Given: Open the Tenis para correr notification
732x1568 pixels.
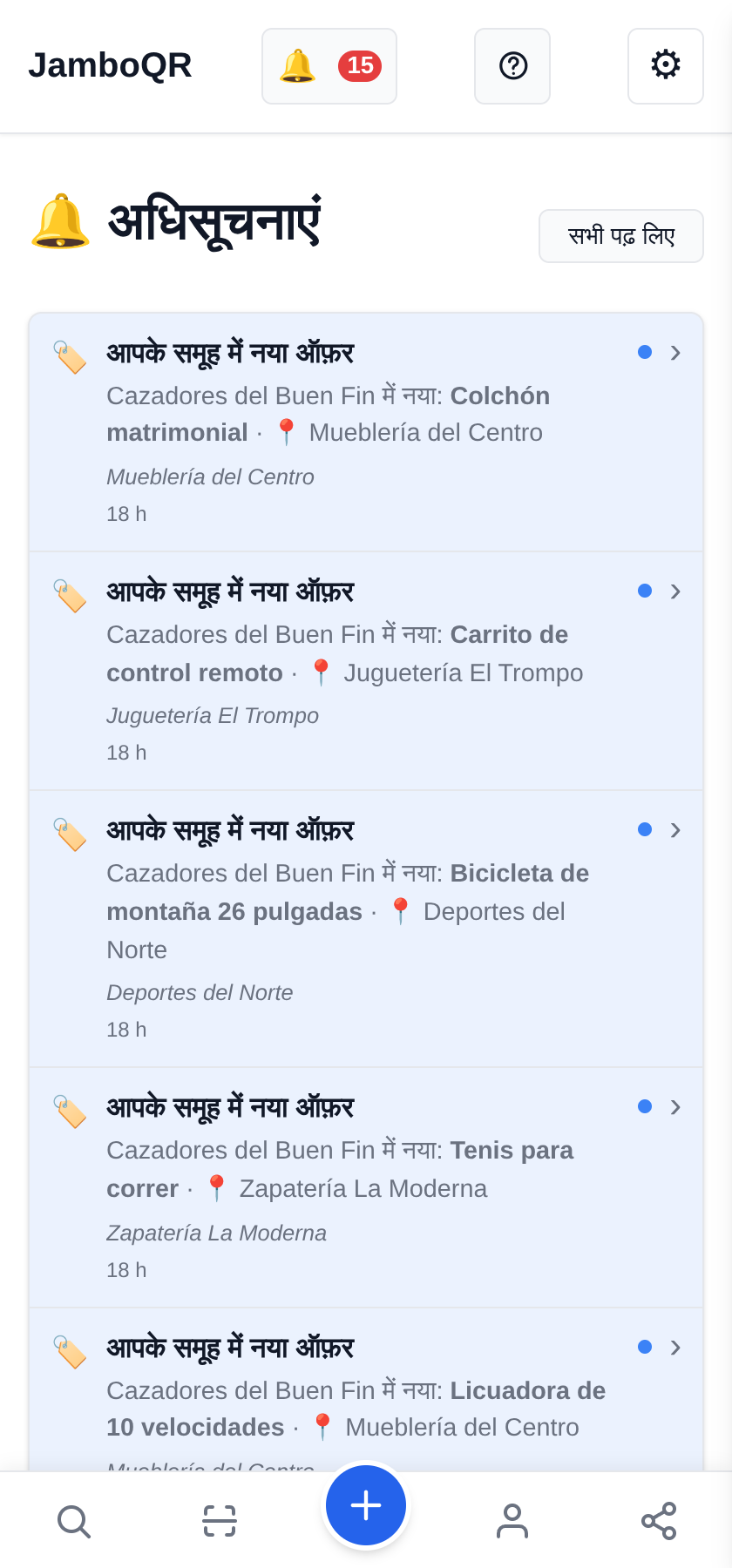Looking at the screenshot, I should (366, 1188).
